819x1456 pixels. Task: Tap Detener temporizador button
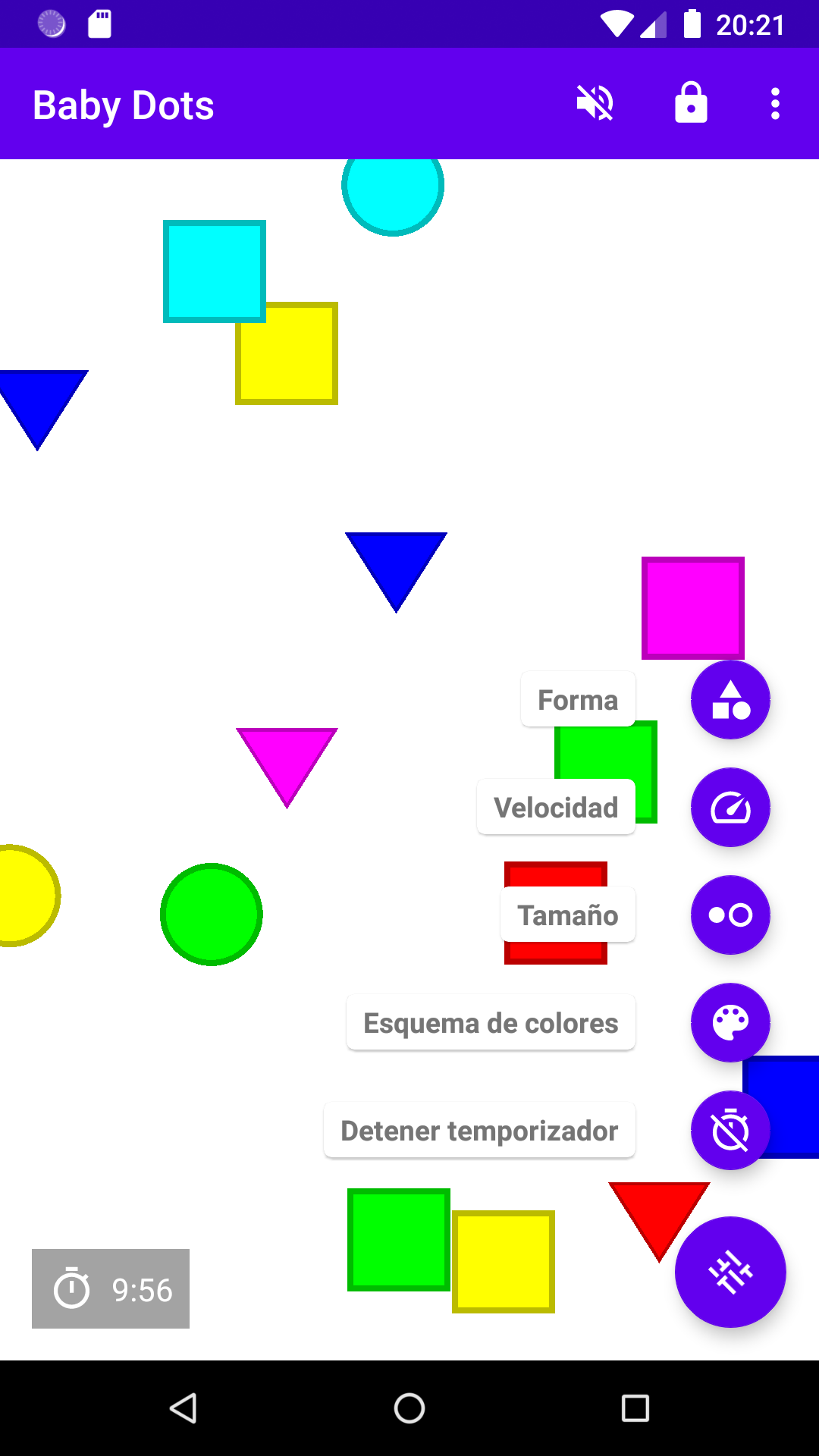(x=730, y=1131)
